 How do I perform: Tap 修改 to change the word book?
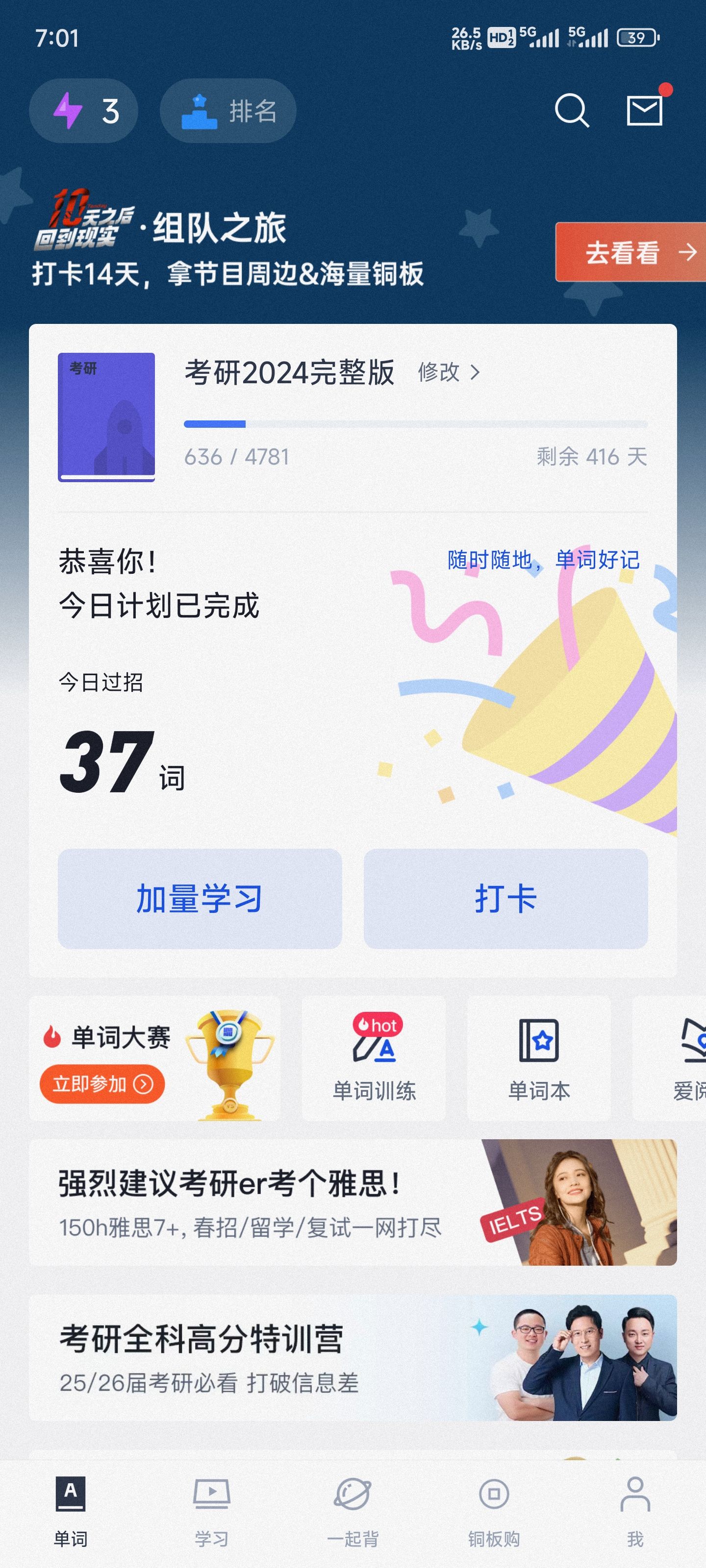point(448,372)
